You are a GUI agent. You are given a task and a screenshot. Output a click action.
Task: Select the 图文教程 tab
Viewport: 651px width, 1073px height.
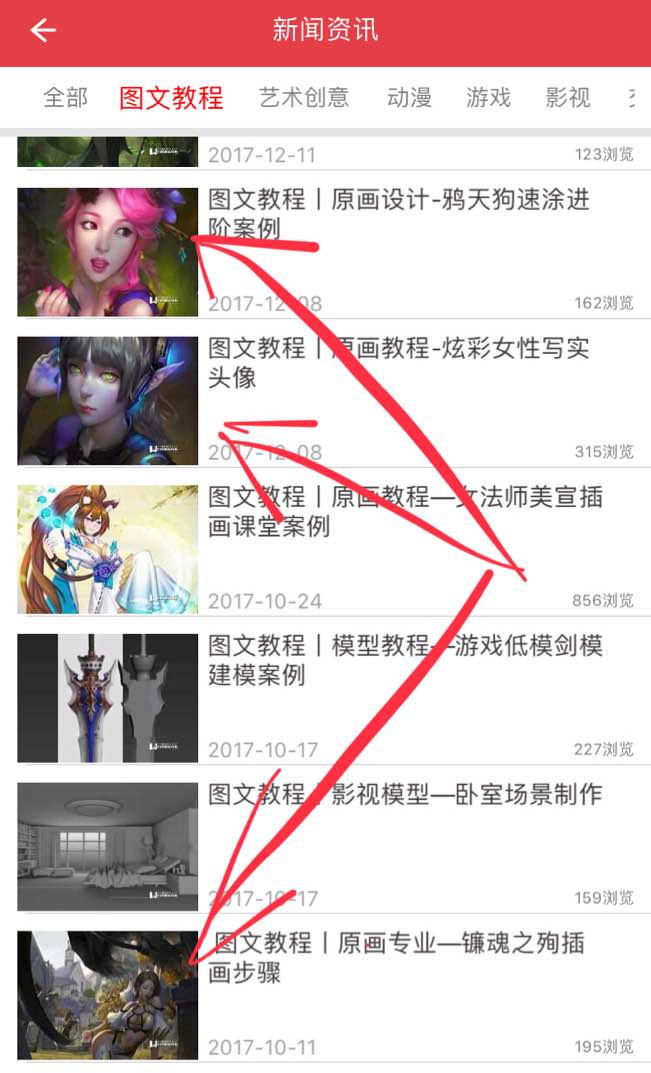pyautogui.click(x=171, y=98)
